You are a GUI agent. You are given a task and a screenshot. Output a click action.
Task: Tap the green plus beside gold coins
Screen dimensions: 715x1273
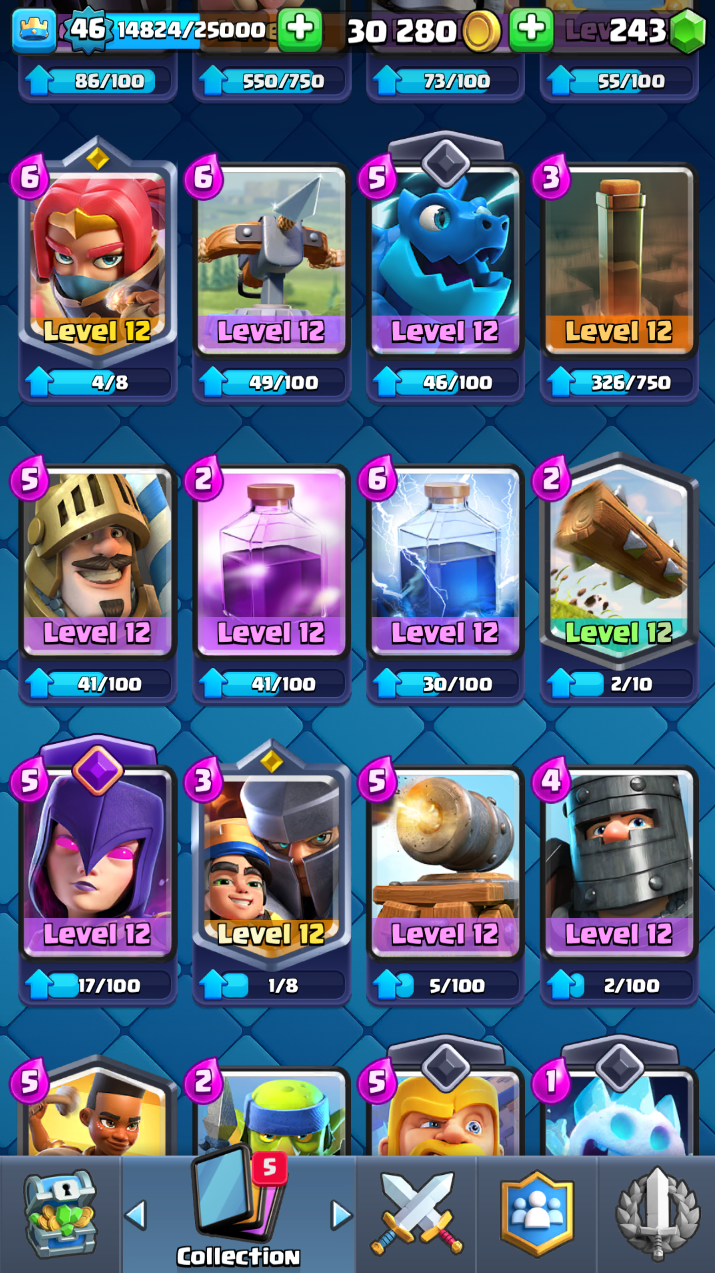click(x=531, y=30)
